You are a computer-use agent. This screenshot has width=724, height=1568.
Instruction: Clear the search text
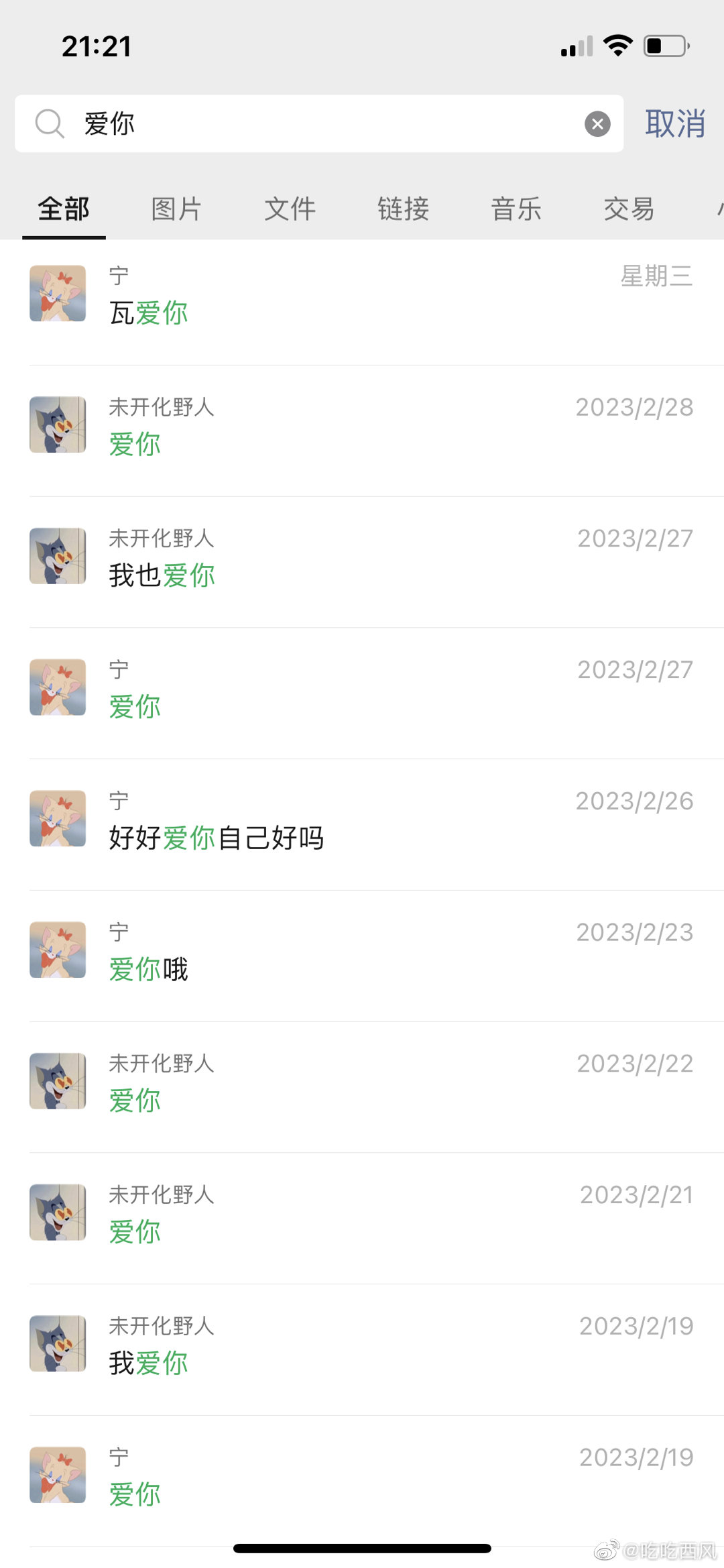[x=597, y=124]
